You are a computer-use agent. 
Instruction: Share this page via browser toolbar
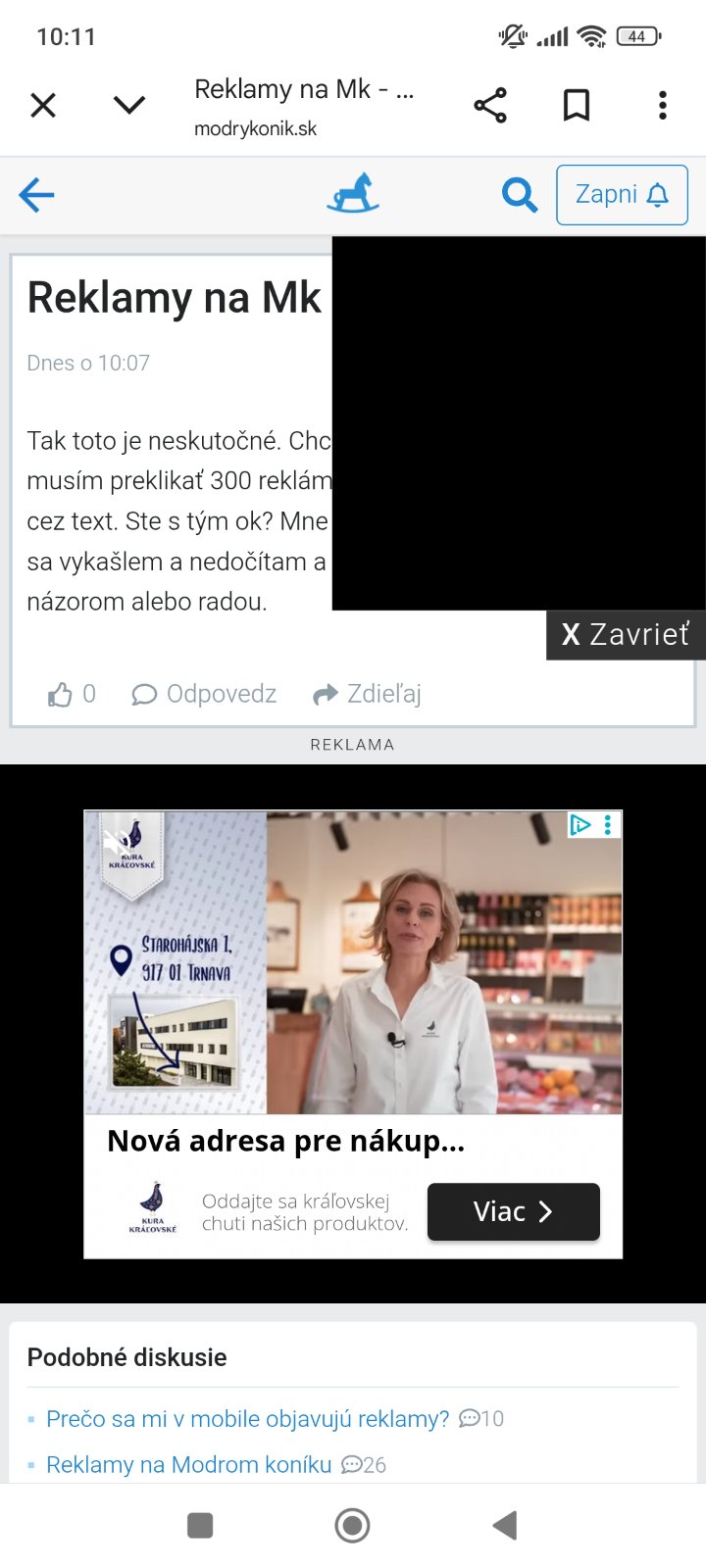490,105
